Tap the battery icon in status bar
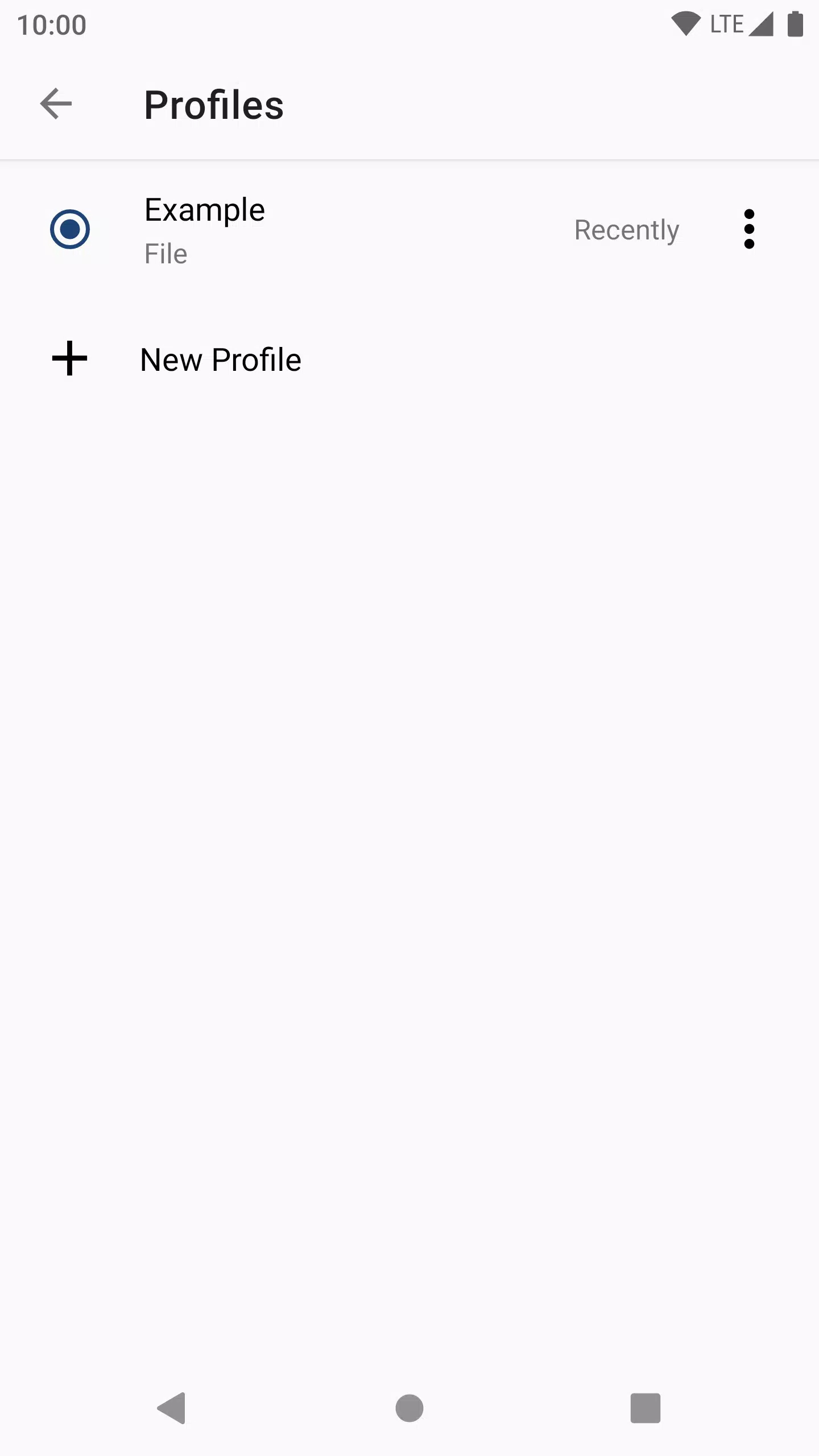819x1456 pixels. (795, 24)
